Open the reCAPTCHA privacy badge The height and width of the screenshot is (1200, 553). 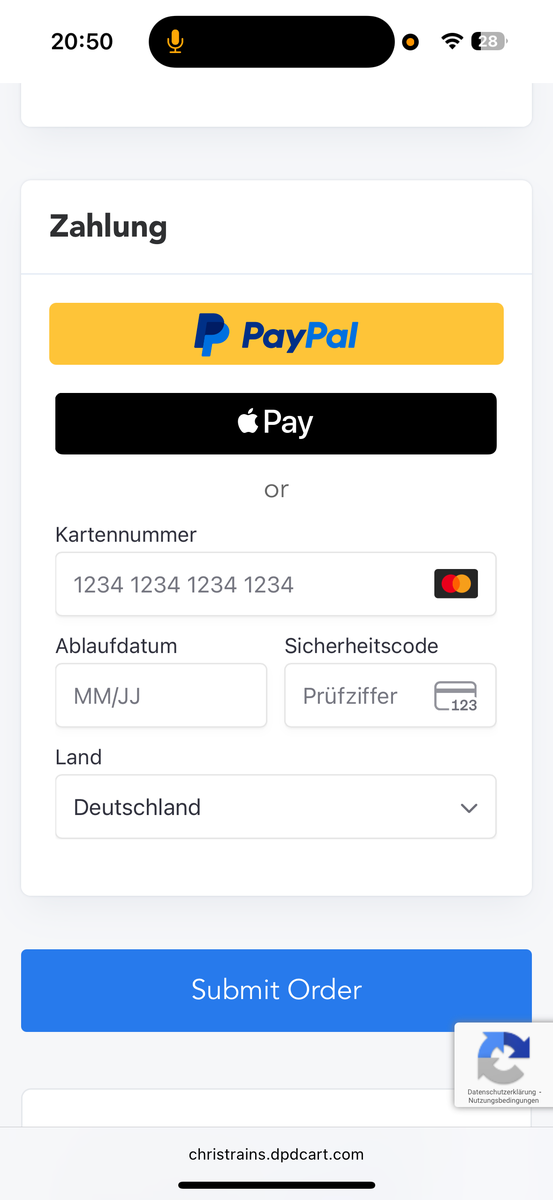point(504,1064)
